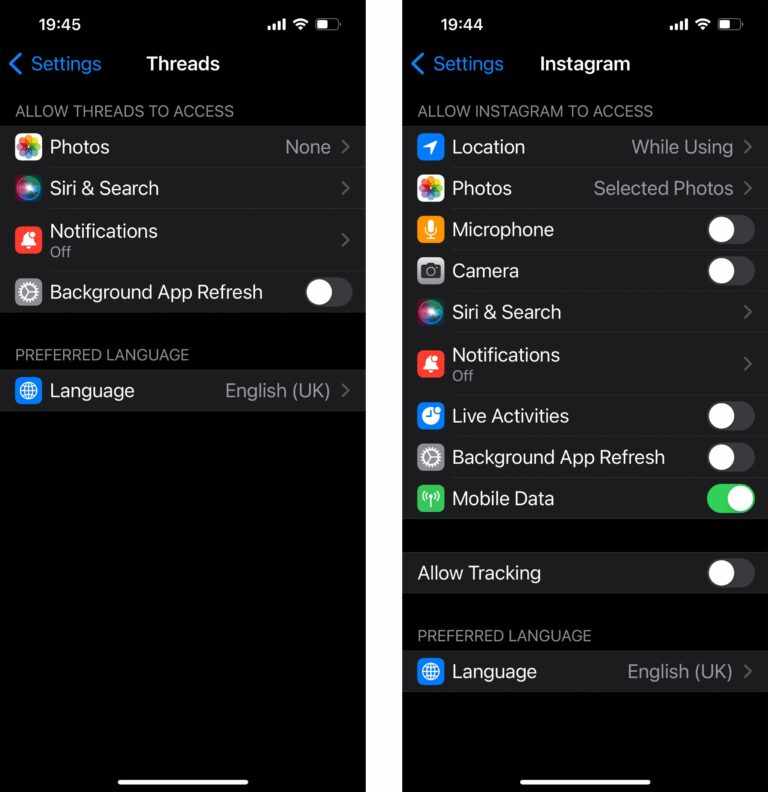Disable Mobile Data for Instagram
This screenshot has height=792, width=768.
730,498
